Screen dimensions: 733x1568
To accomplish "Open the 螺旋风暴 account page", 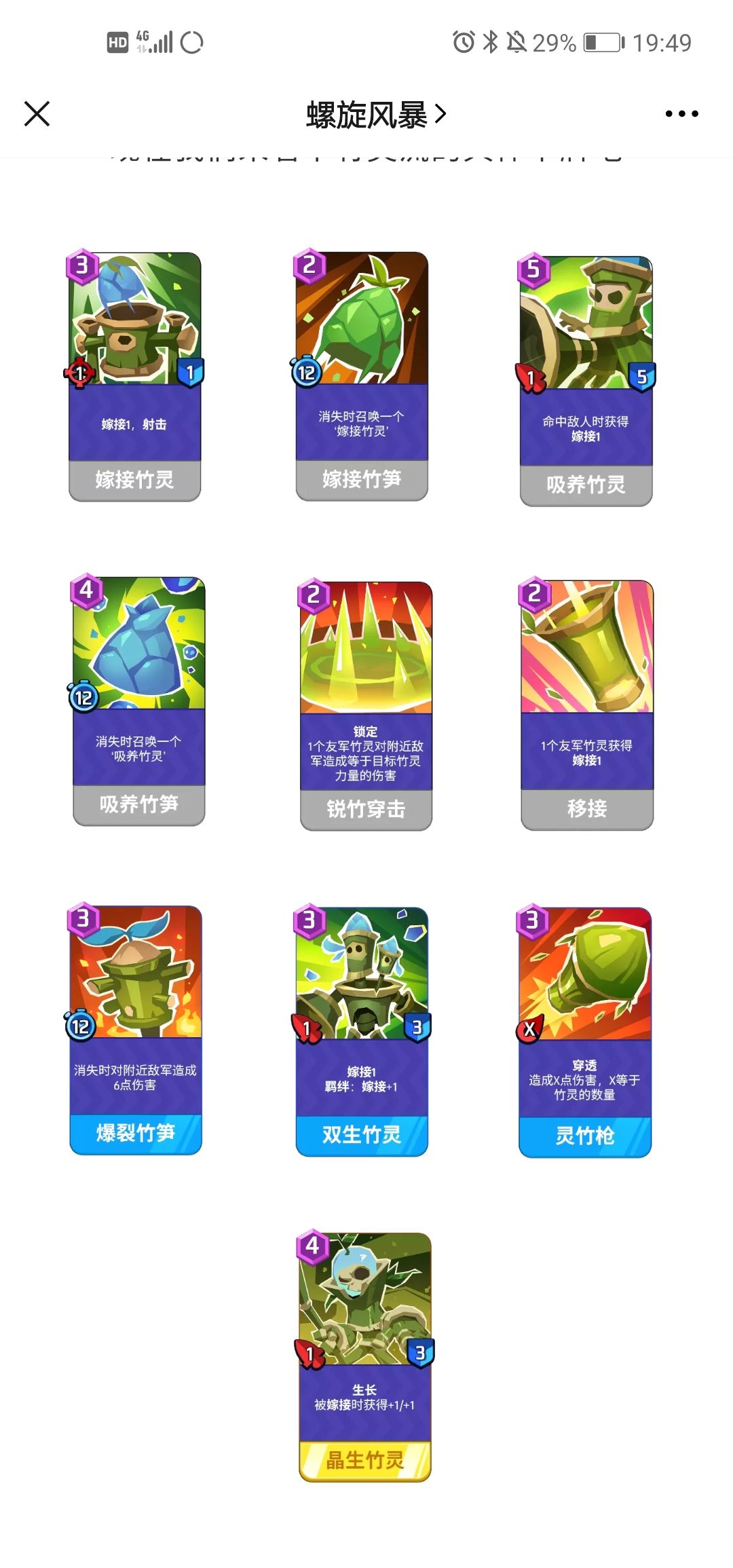I will 376,115.
